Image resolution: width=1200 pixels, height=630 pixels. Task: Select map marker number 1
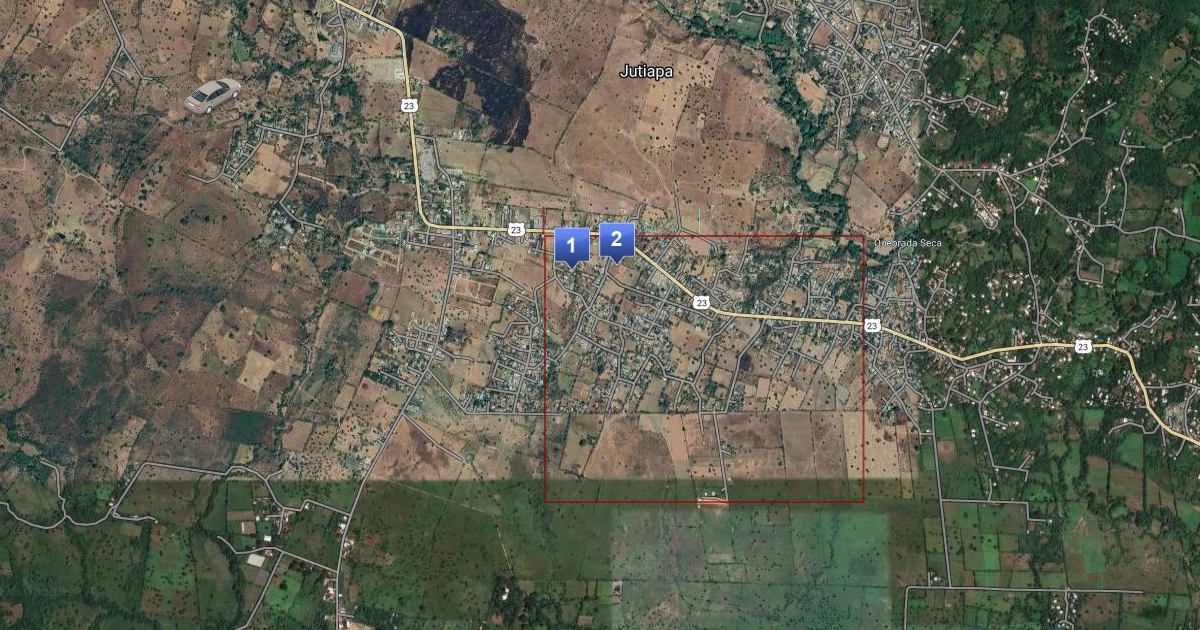tap(571, 245)
